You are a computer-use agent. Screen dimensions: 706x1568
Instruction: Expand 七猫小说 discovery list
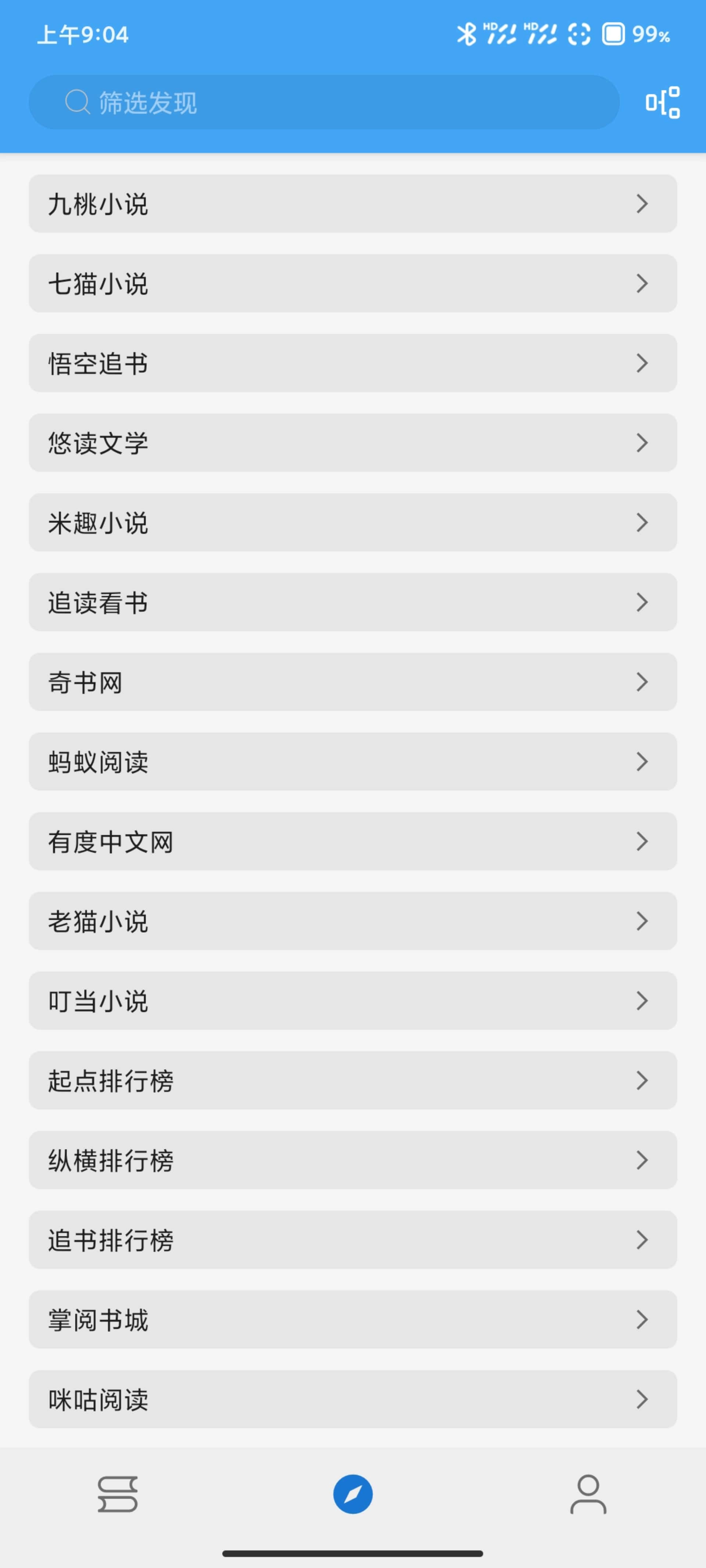[353, 283]
